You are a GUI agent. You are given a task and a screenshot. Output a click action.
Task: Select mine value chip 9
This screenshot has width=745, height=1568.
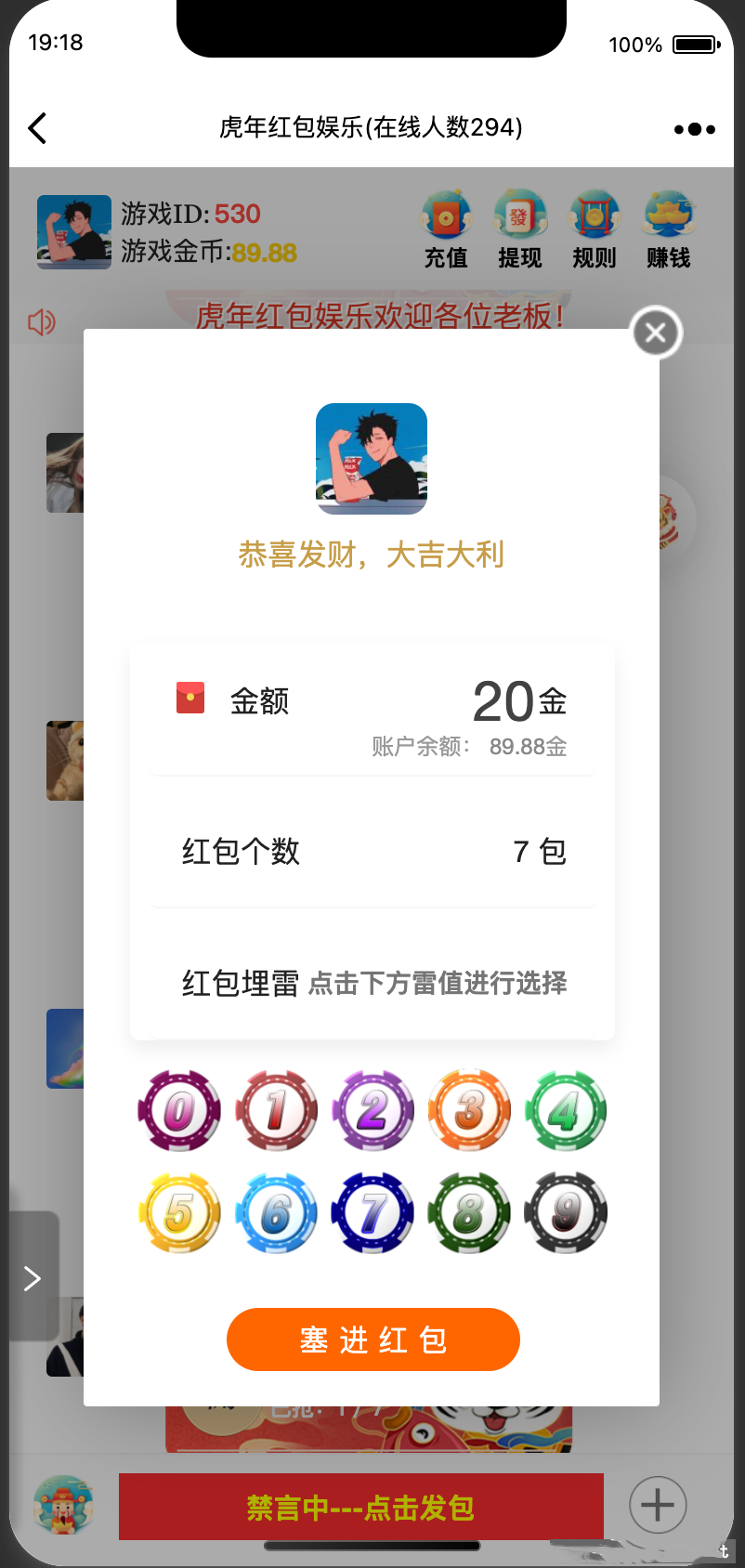pyautogui.click(x=565, y=1213)
